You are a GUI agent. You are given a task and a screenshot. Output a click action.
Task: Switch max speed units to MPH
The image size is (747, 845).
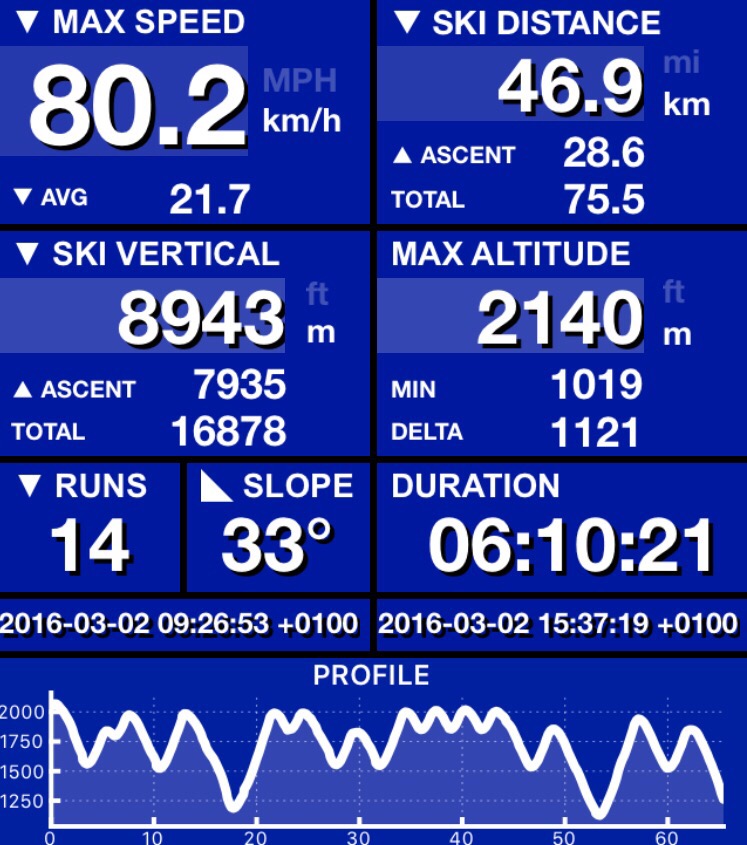point(299,80)
